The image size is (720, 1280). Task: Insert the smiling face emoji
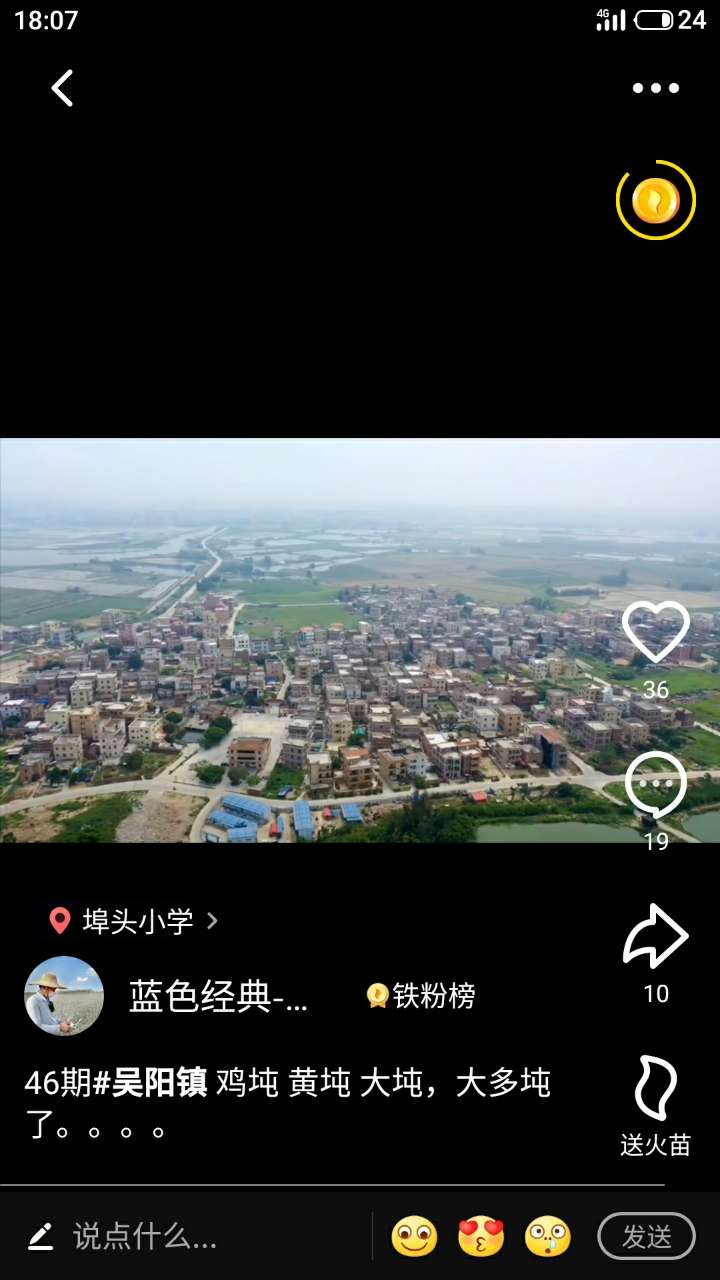point(414,1237)
